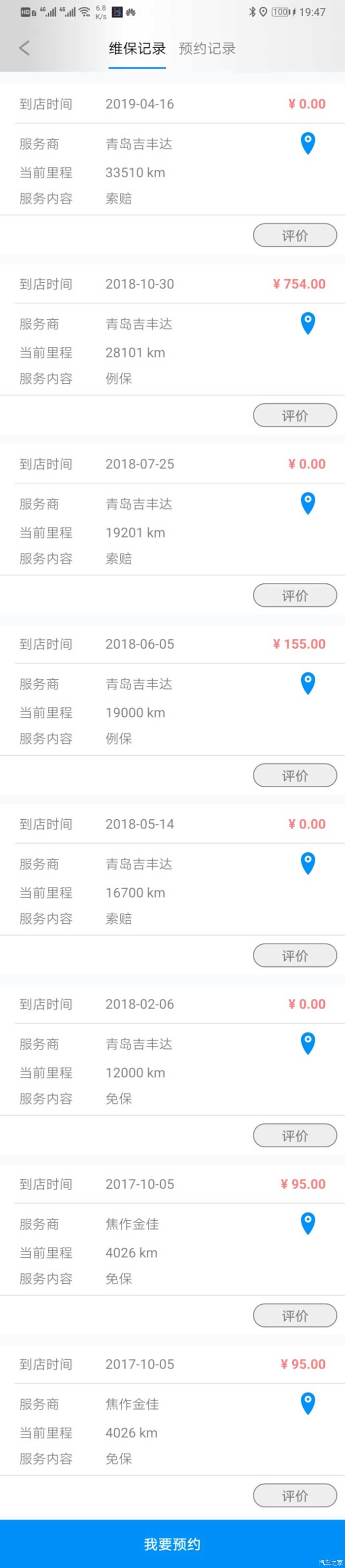
Task: Go back using the top-left arrow
Action: pyautogui.click(x=24, y=48)
